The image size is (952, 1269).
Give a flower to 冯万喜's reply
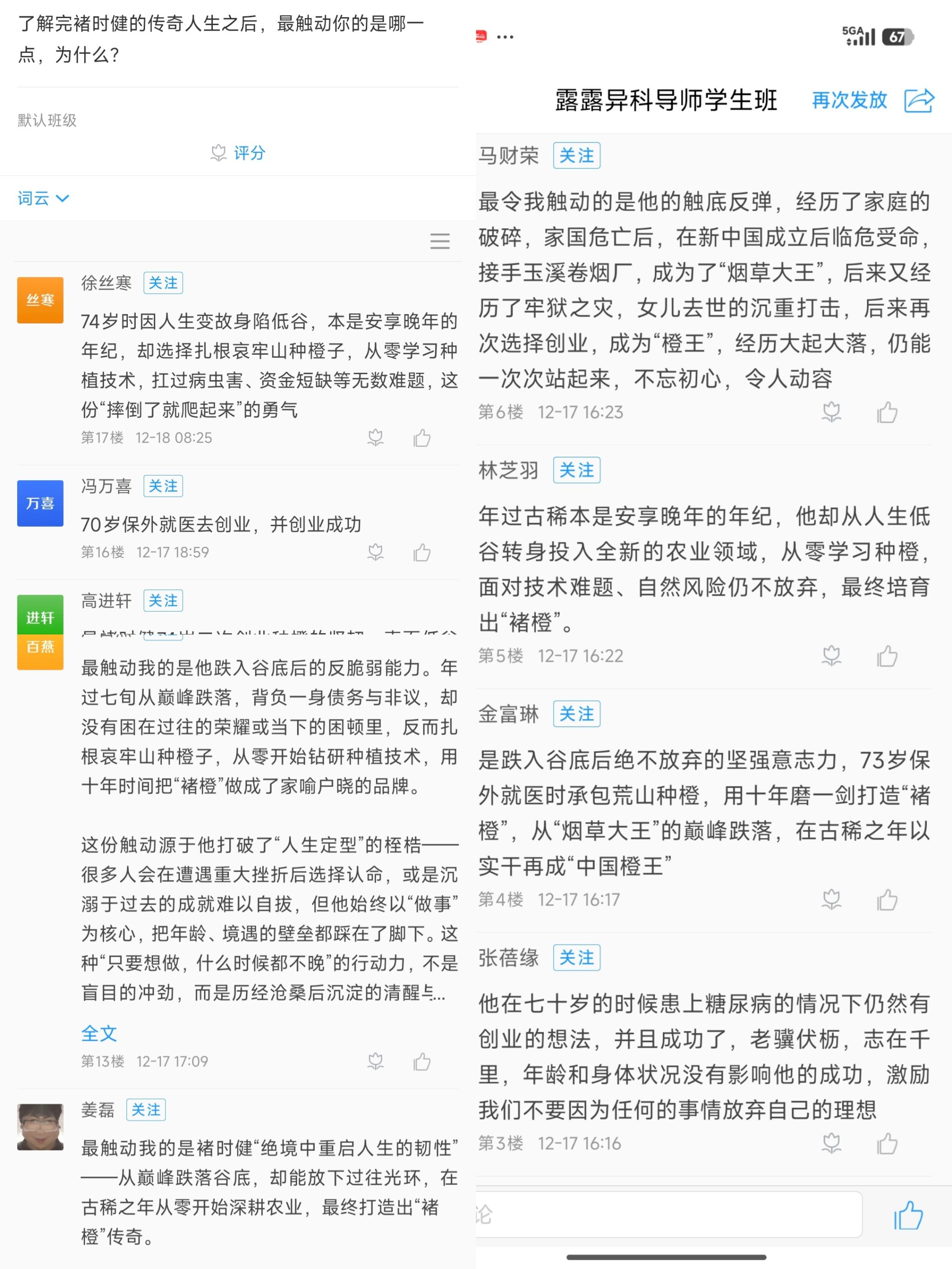pyautogui.click(x=375, y=552)
